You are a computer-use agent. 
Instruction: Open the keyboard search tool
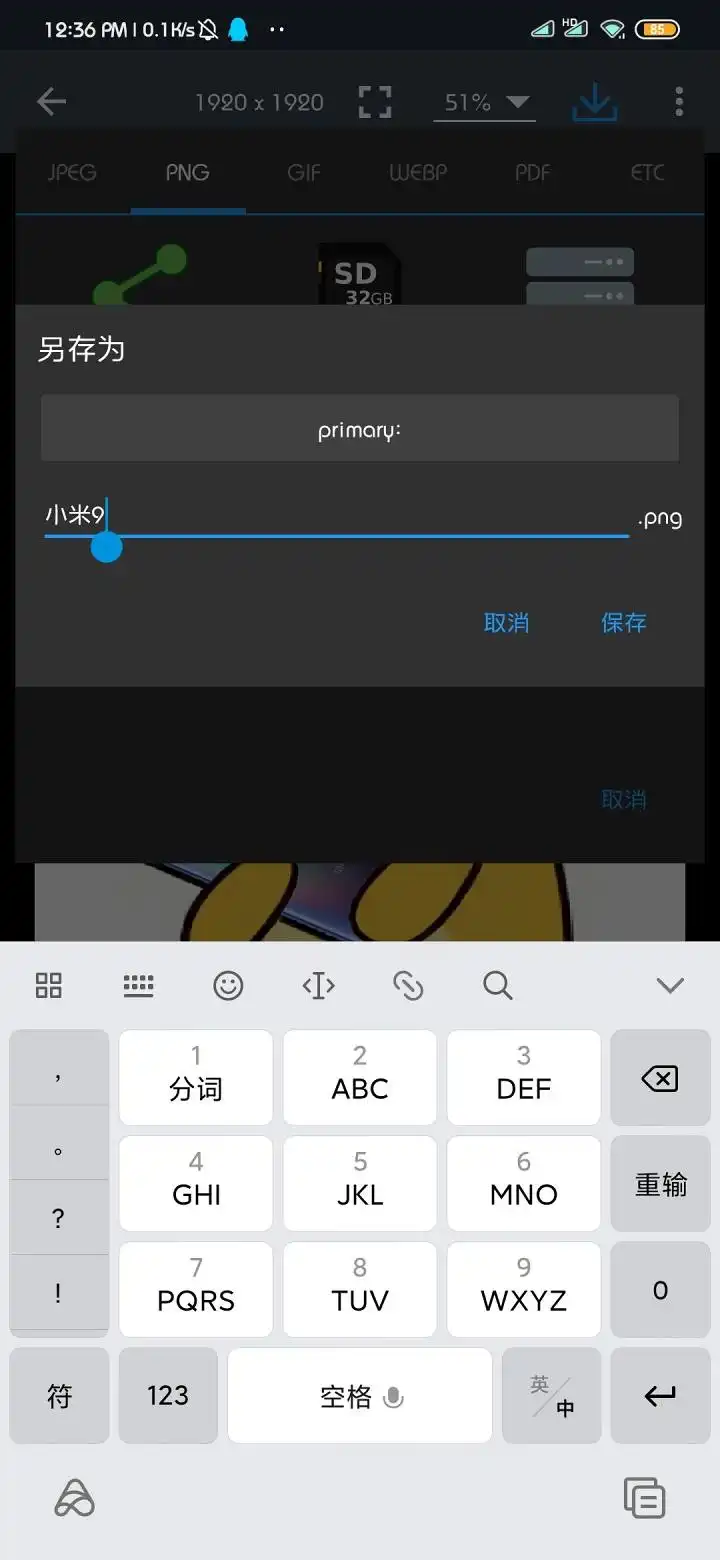(x=497, y=986)
